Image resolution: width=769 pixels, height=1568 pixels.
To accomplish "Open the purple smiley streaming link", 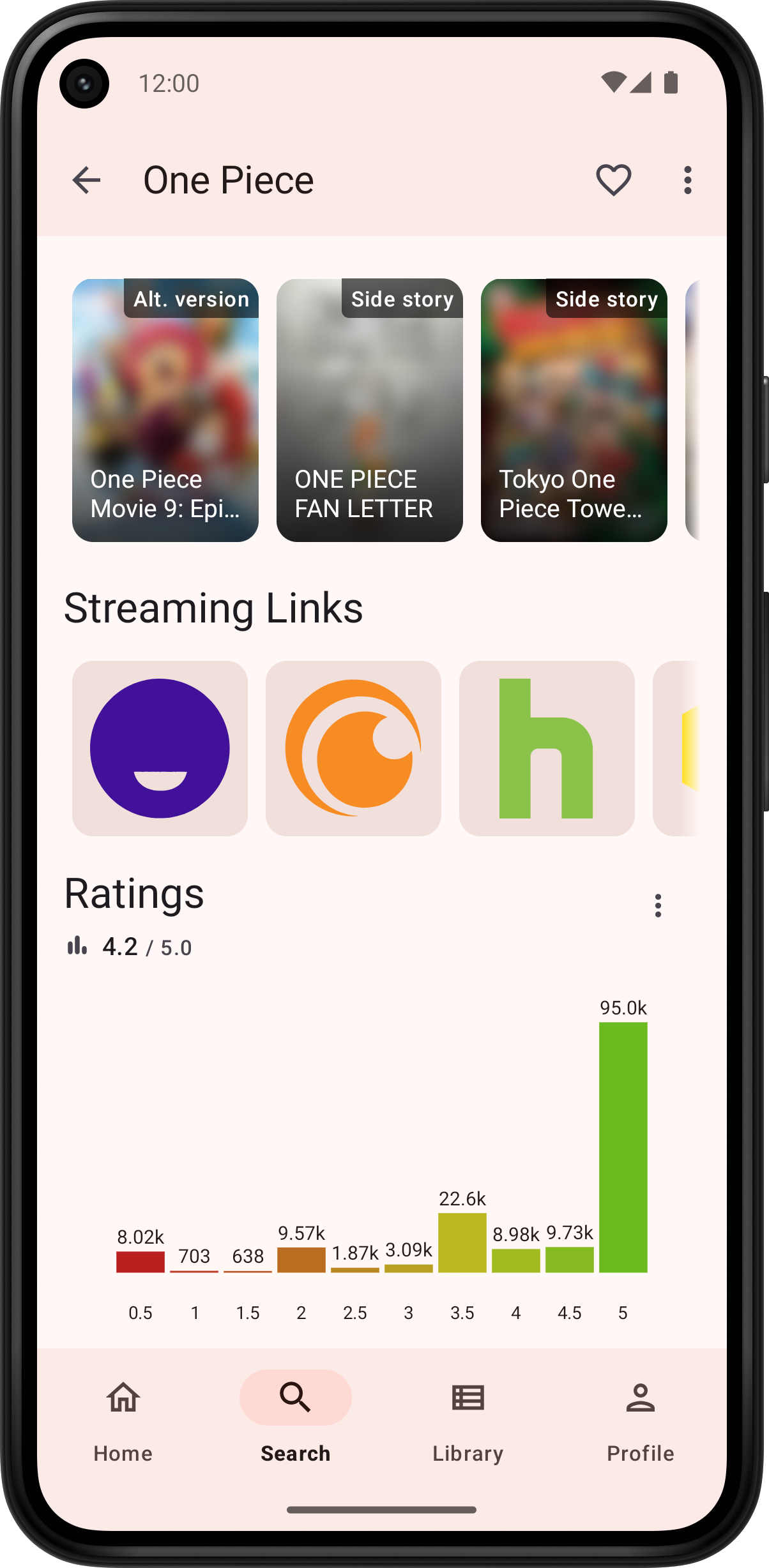I will pos(160,748).
